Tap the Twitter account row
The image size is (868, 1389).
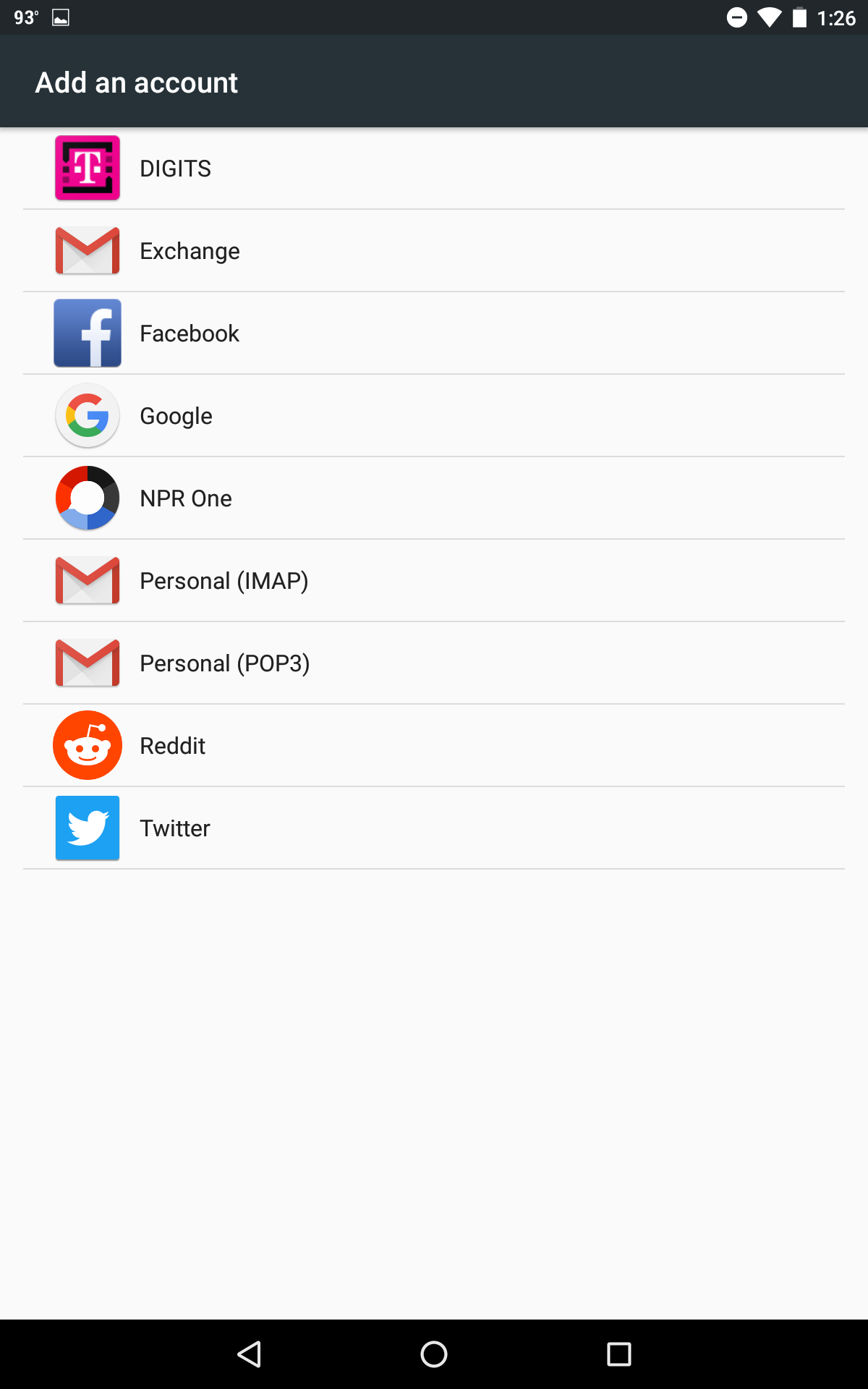pyautogui.click(x=434, y=828)
